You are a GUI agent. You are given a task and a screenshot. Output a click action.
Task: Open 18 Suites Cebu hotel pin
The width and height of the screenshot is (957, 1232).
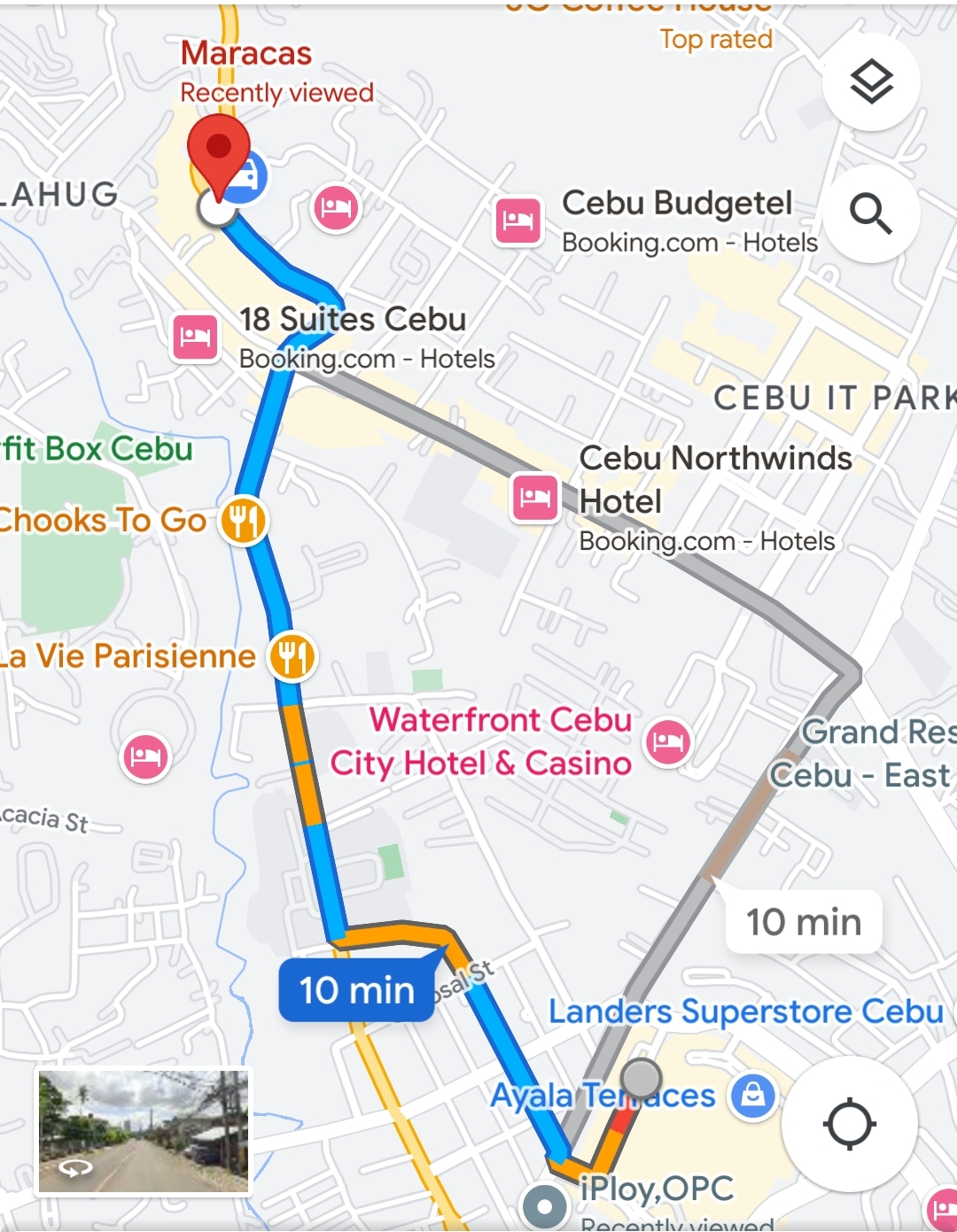click(x=196, y=337)
